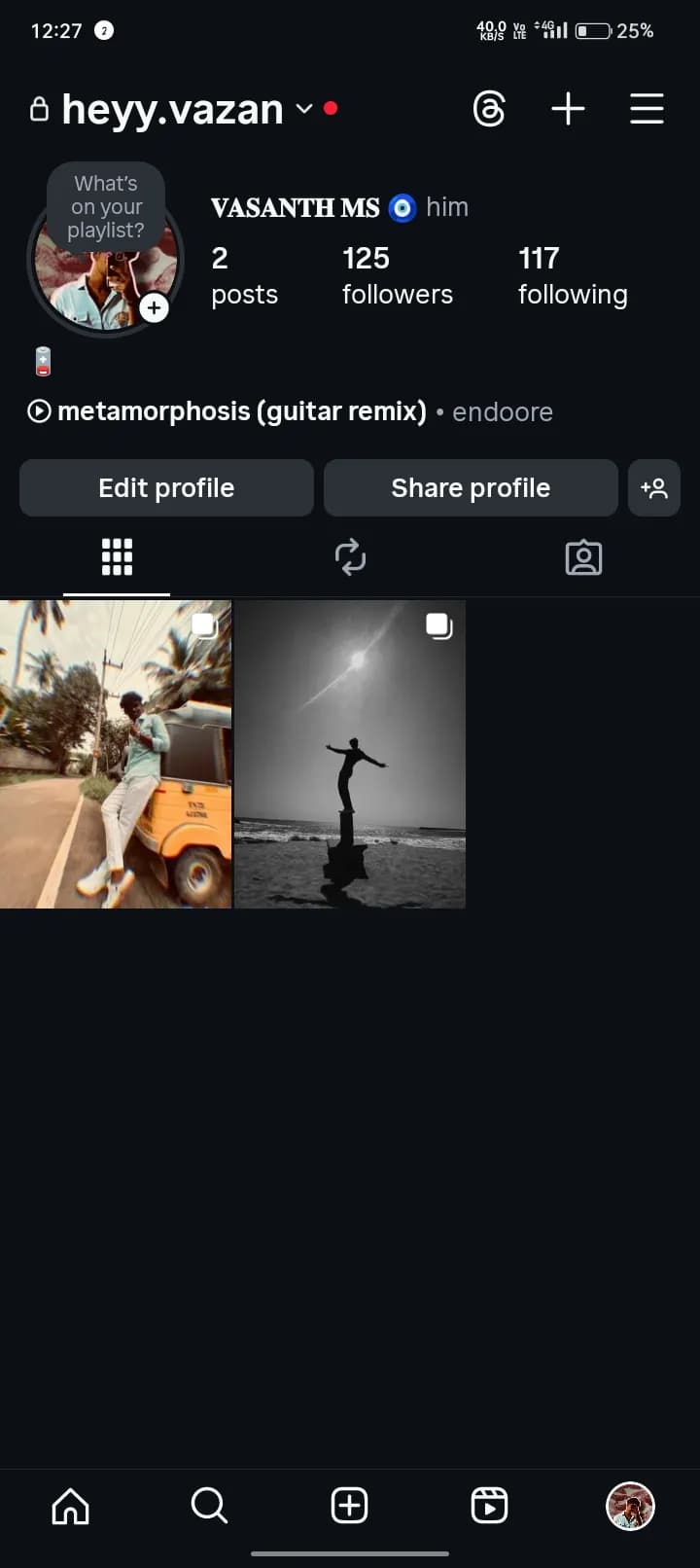The image size is (700, 1568).
Task: Tap Share profile button
Action: [x=471, y=487]
